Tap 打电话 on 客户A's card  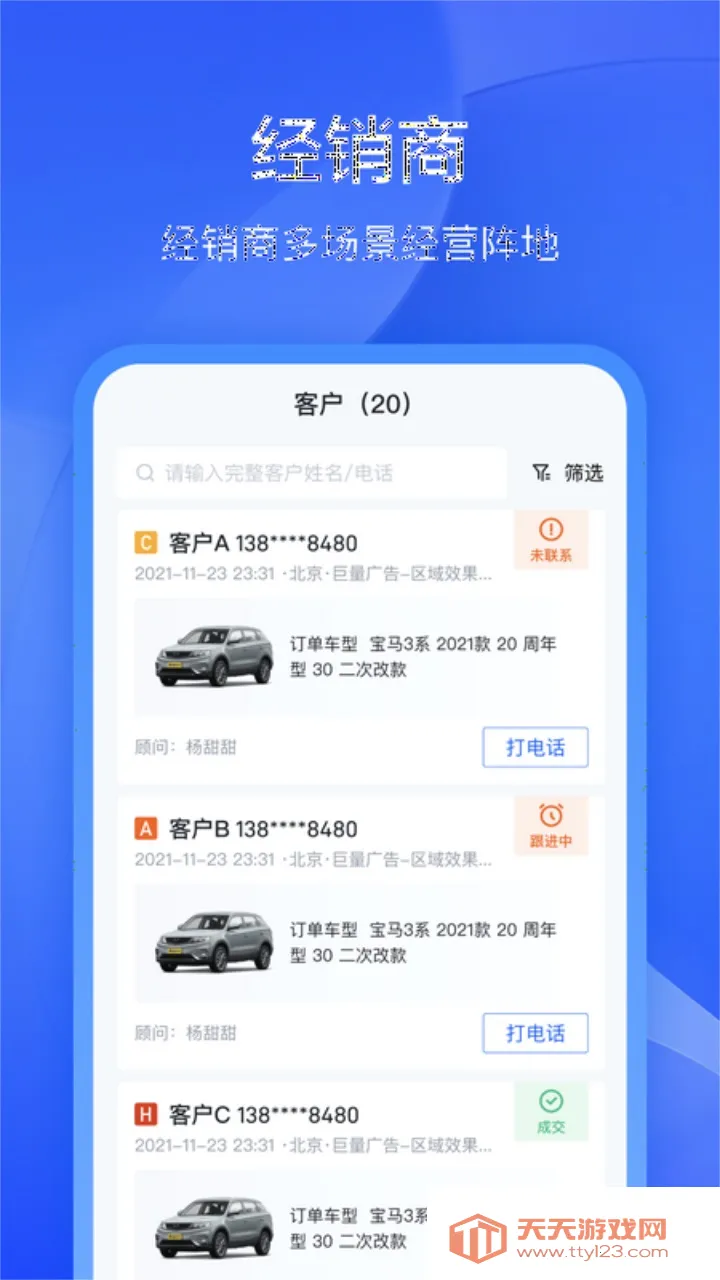535,746
